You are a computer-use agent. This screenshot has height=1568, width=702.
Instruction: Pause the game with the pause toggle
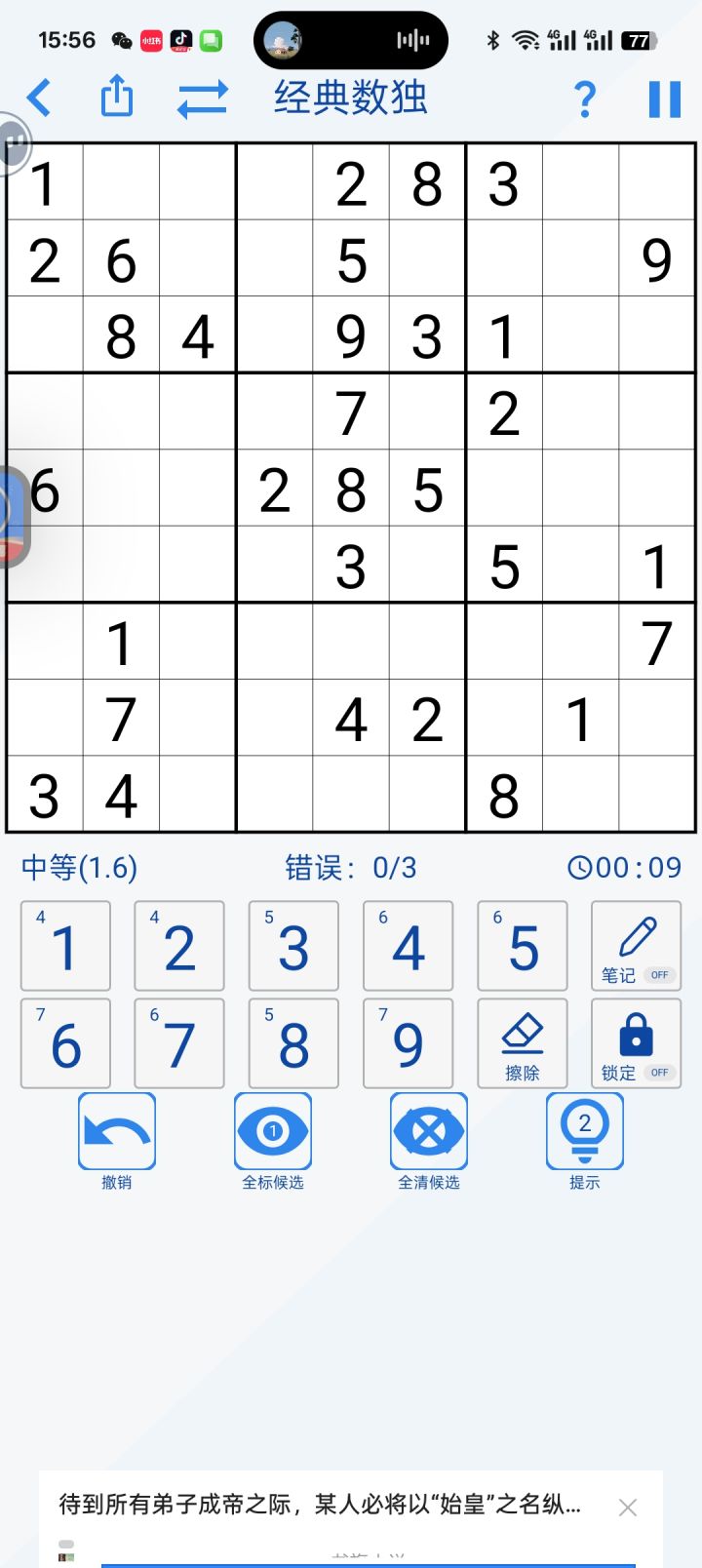[666, 98]
